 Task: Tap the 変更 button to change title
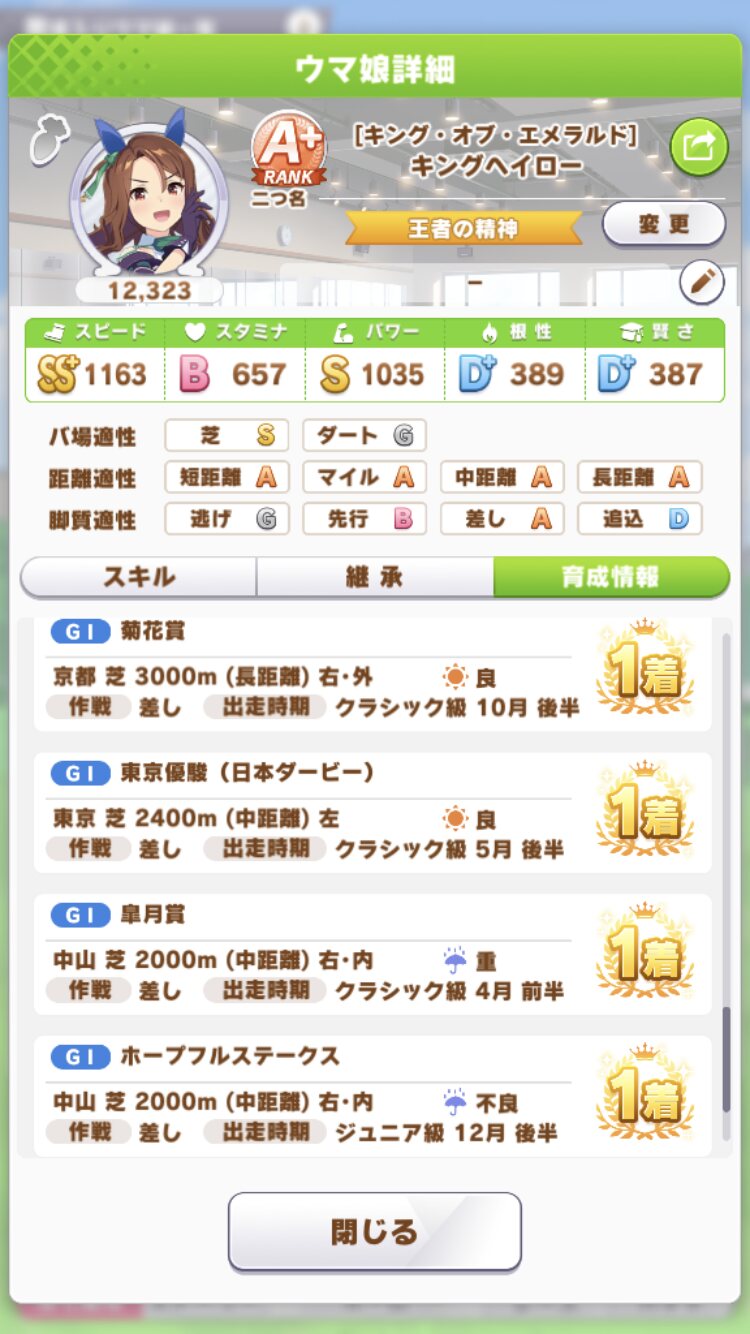[664, 224]
